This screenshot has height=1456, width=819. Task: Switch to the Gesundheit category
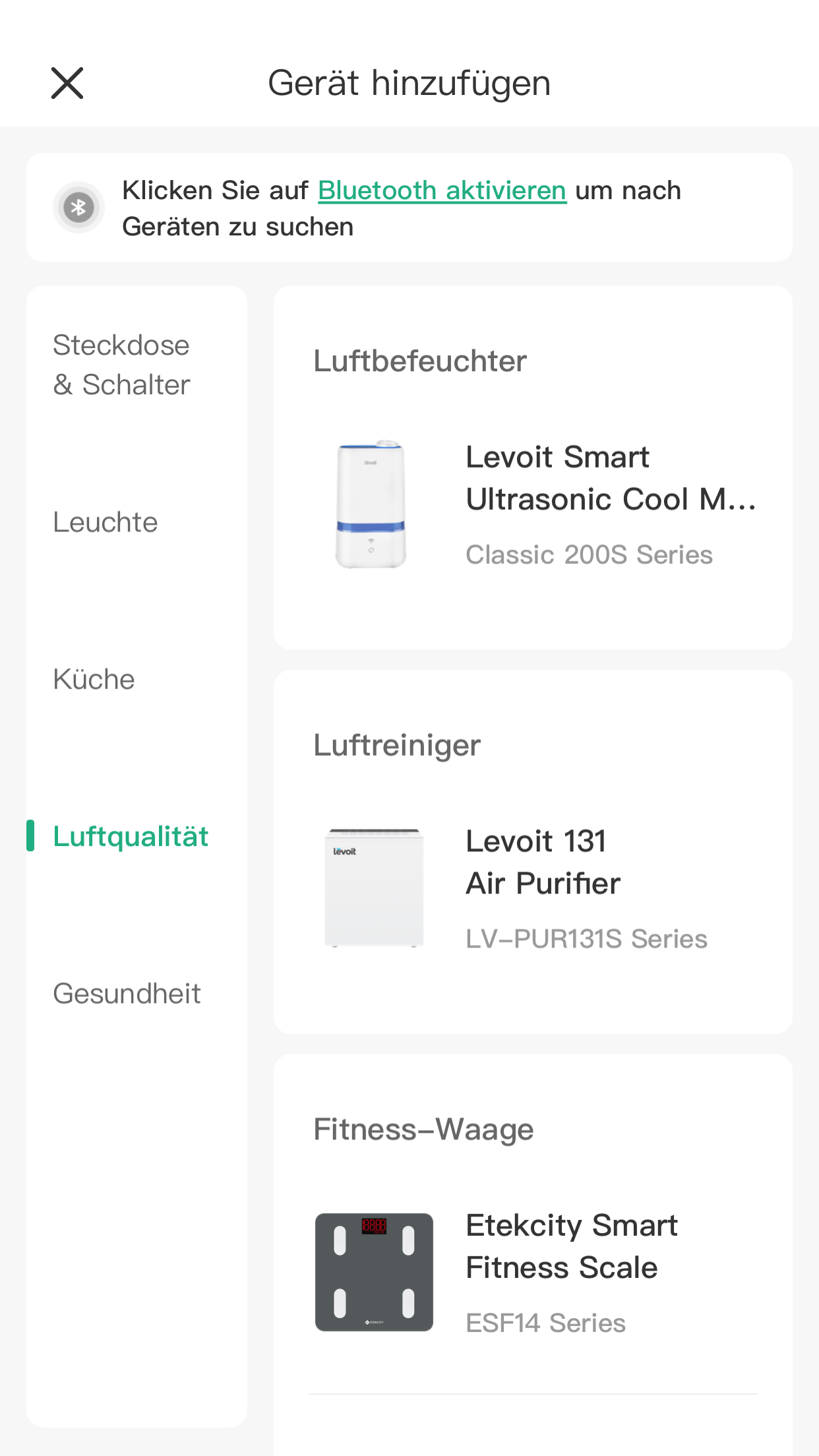(x=127, y=993)
